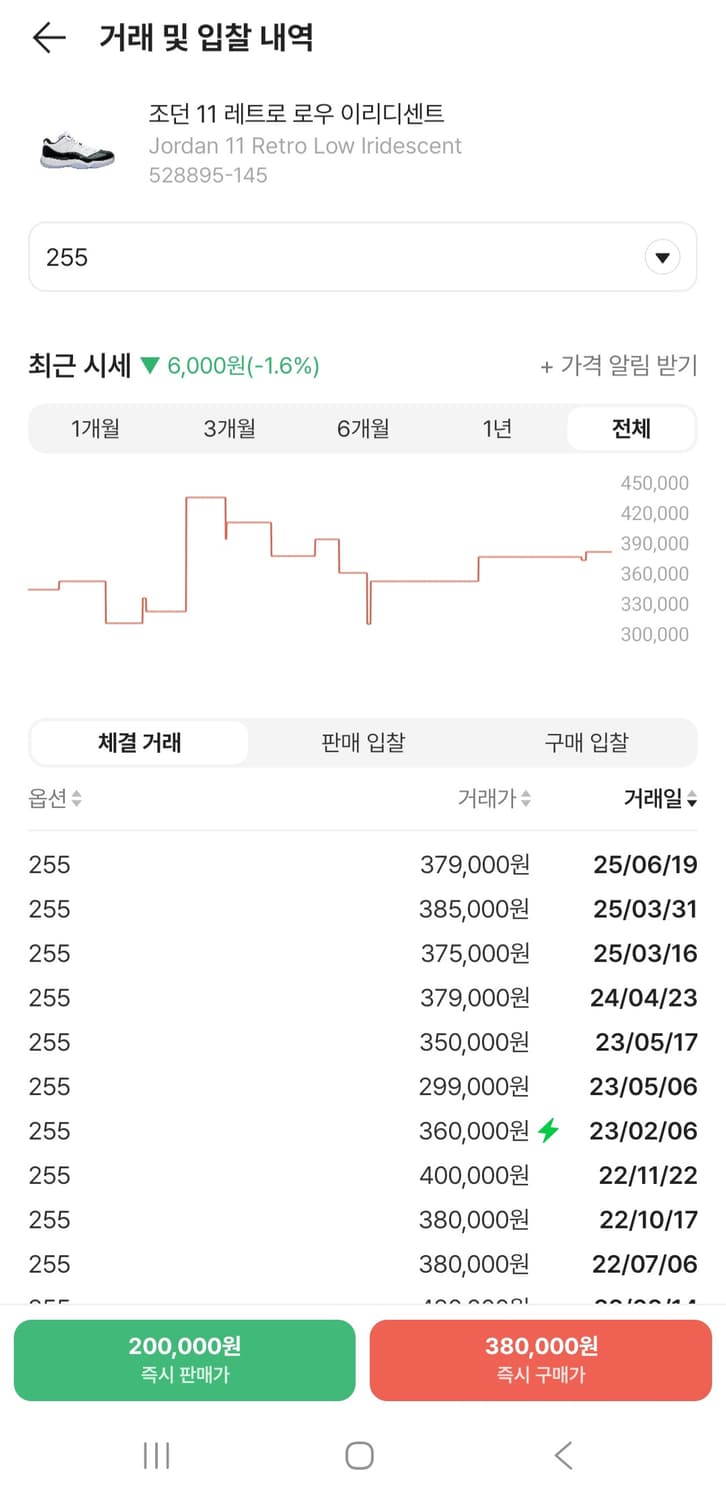Screen dimensions: 726x1500
Task: Select the 체결 거래 tab
Action: click(139, 743)
